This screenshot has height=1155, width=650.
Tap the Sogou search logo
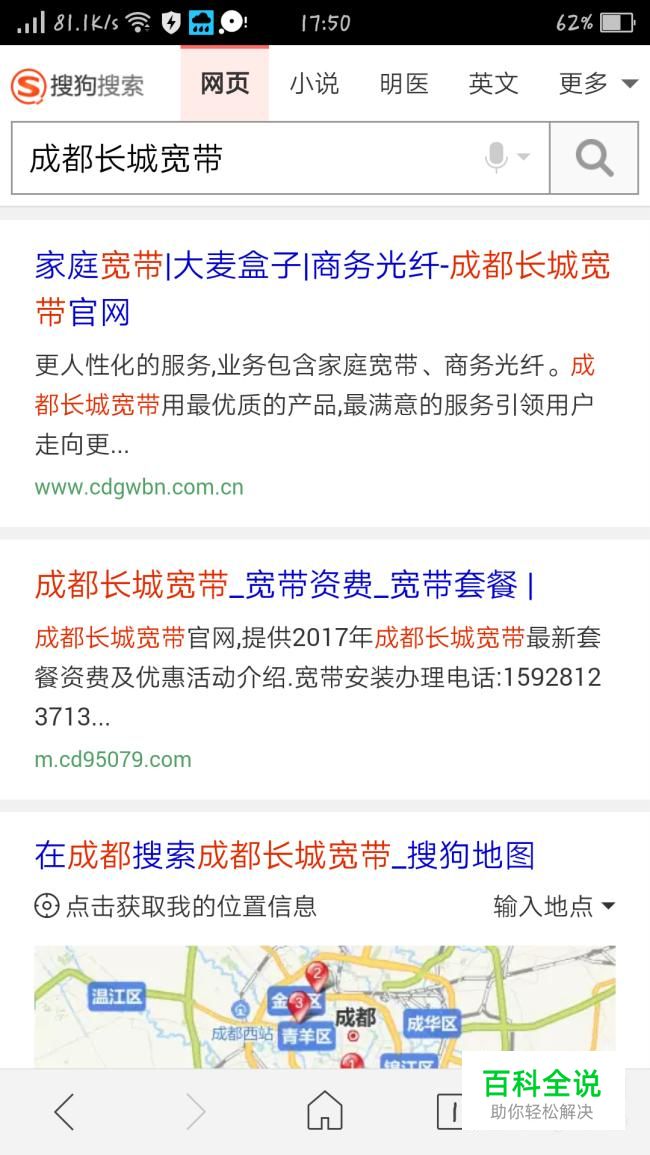pos(78,85)
